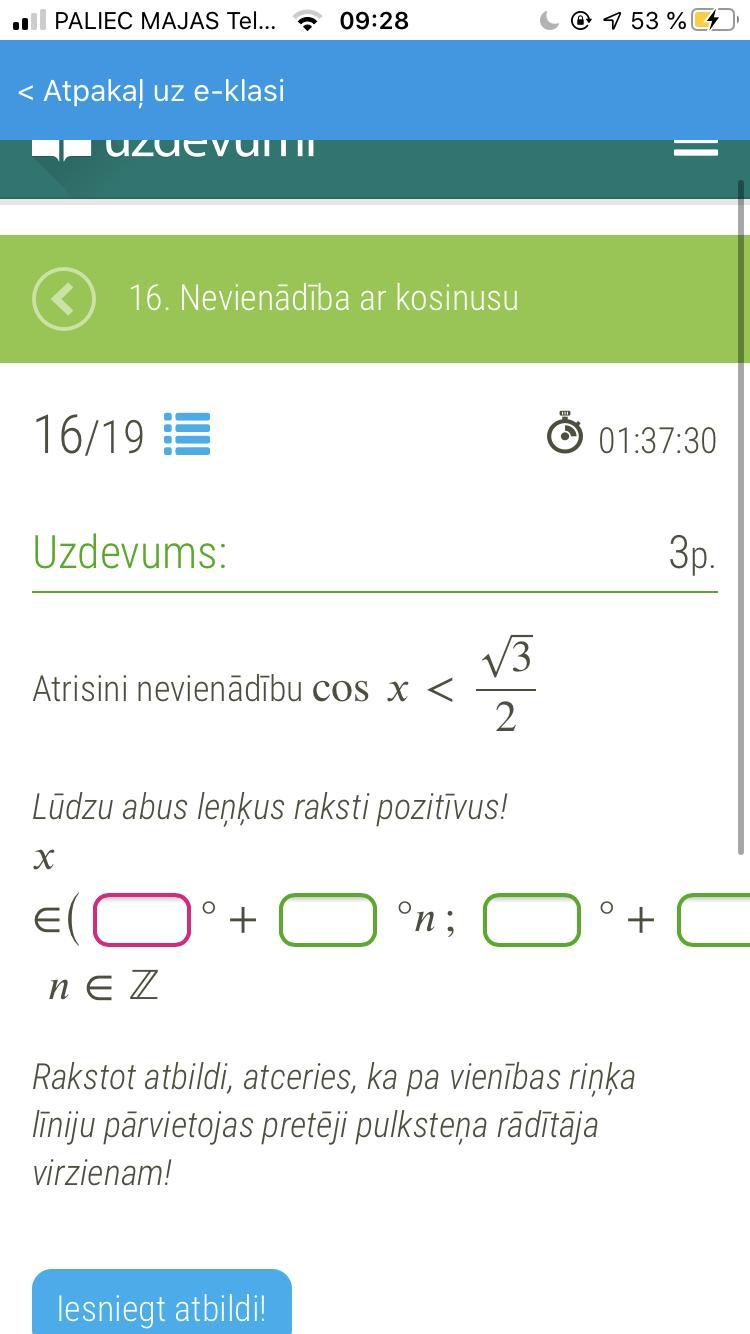Go back via 'Atpakaļ uz e-klasi'

pyautogui.click(x=151, y=91)
